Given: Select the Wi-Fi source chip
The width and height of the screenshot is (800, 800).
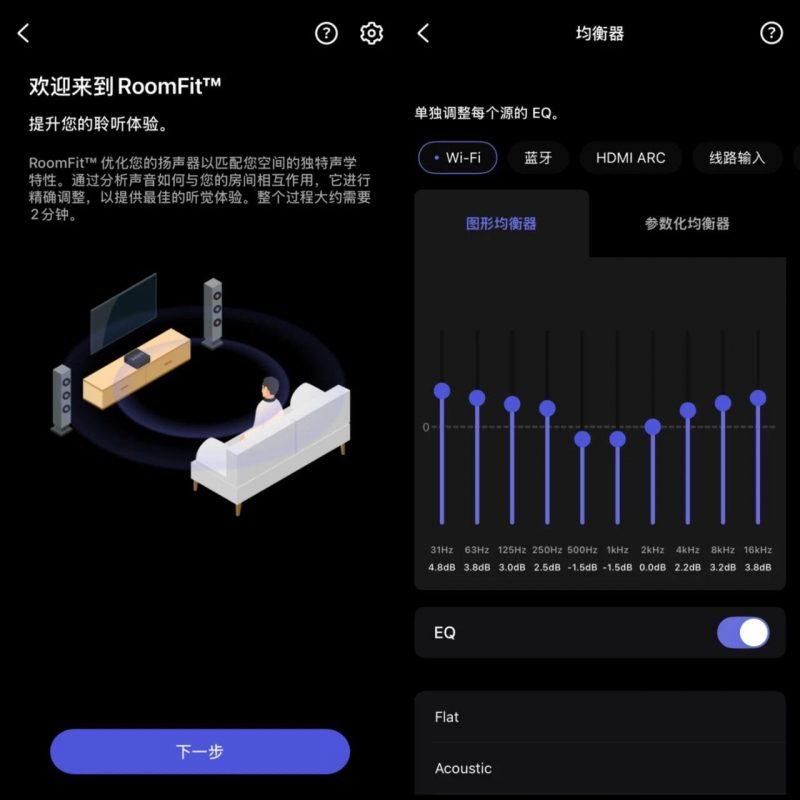Looking at the screenshot, I should click(458, 158).
